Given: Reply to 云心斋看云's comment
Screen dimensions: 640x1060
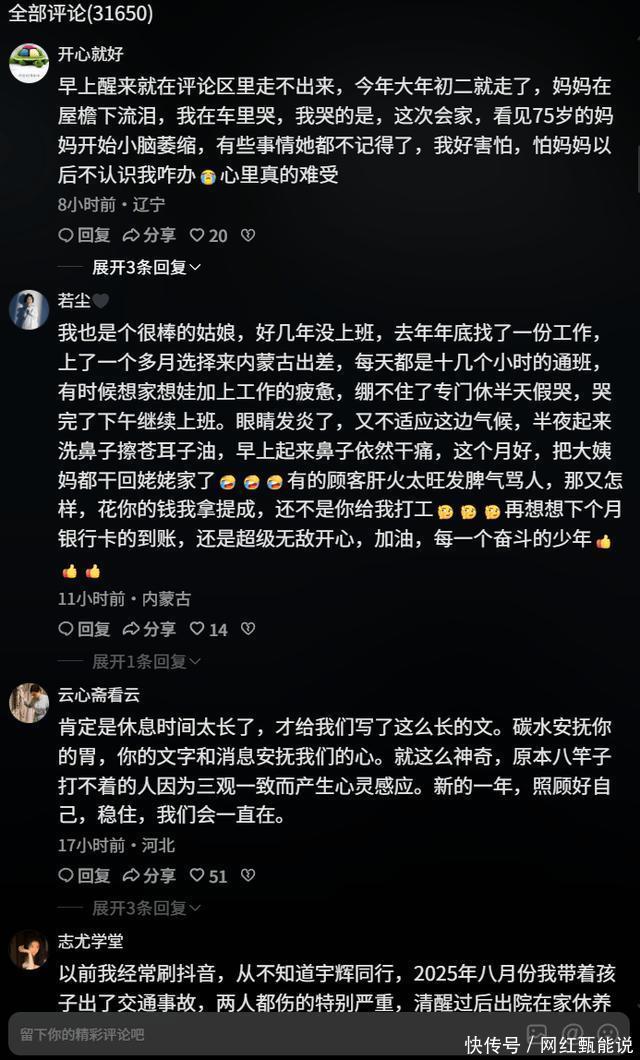Looking at the screenshot, I should click(x=84, y=876).
